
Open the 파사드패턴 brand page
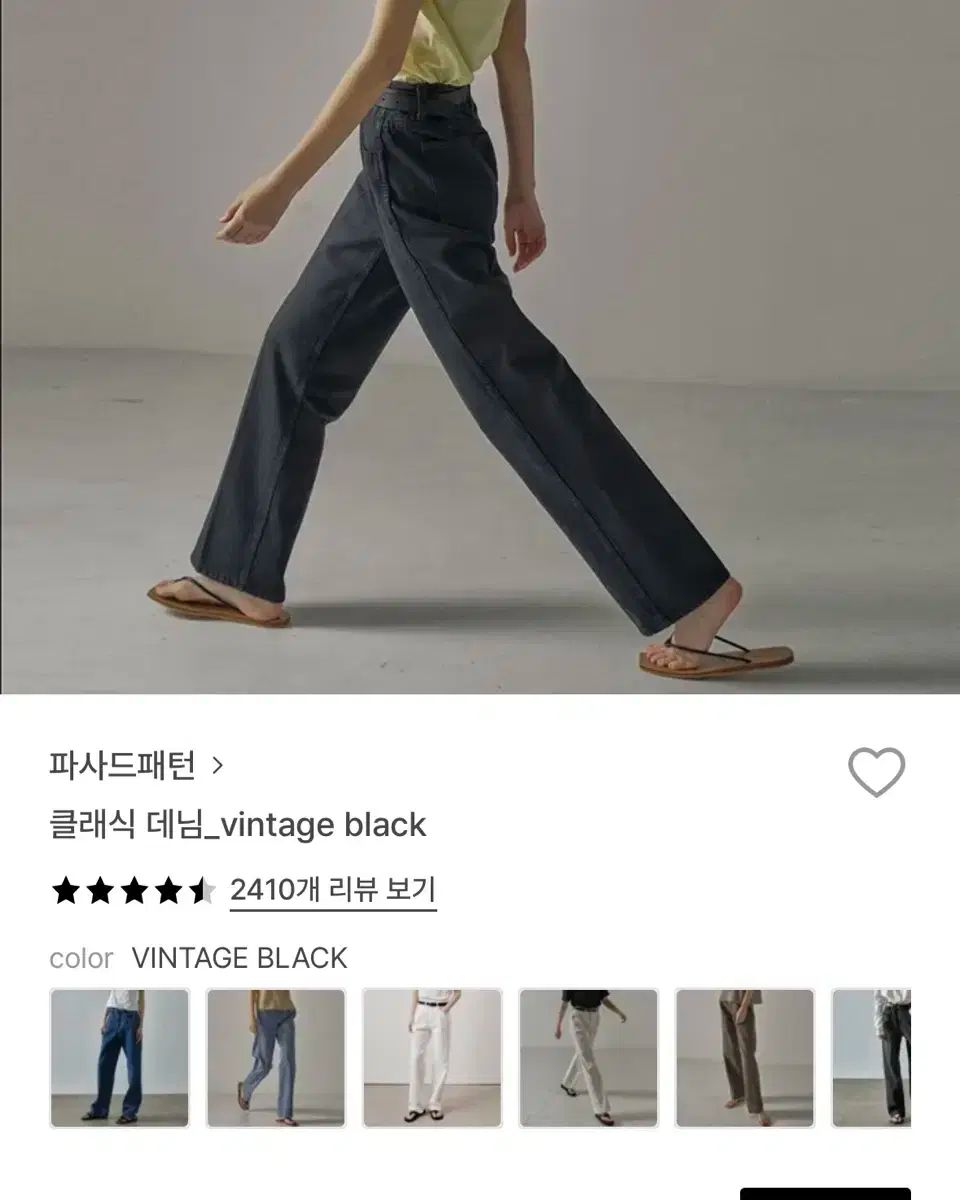(136, 766)
